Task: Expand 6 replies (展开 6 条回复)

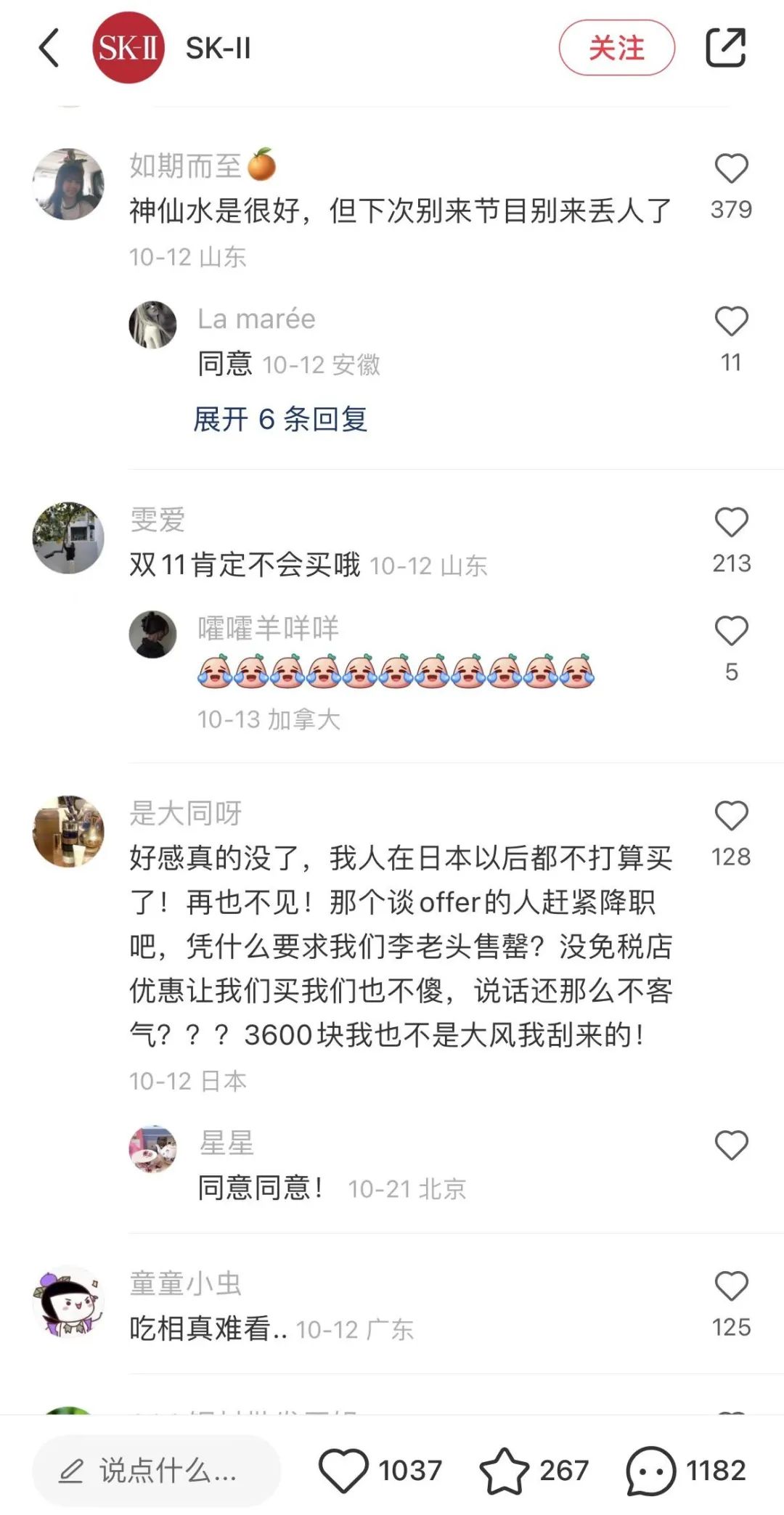Action: point(280,420)
